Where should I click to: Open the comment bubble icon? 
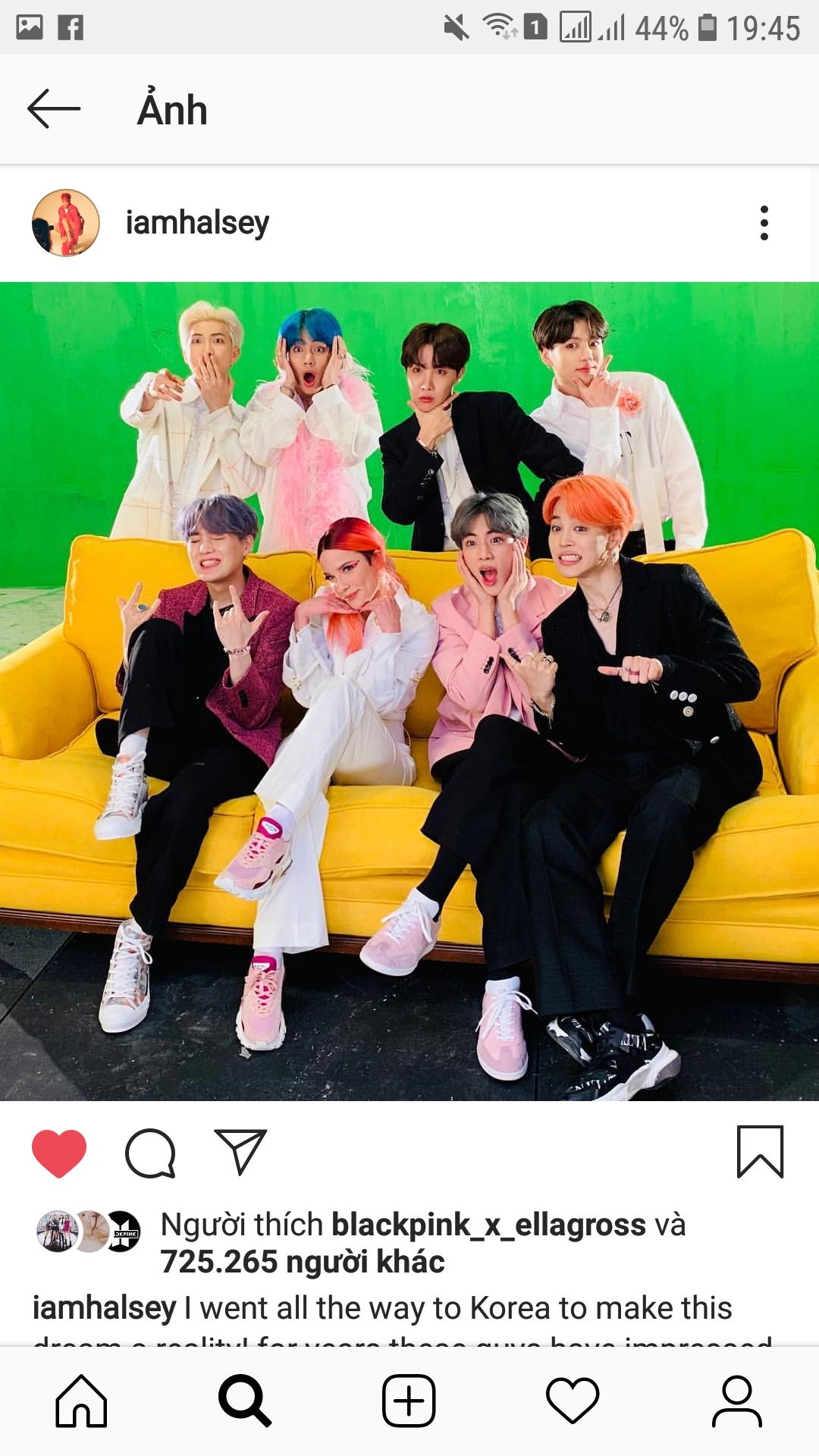click(x=150, y=1153)
